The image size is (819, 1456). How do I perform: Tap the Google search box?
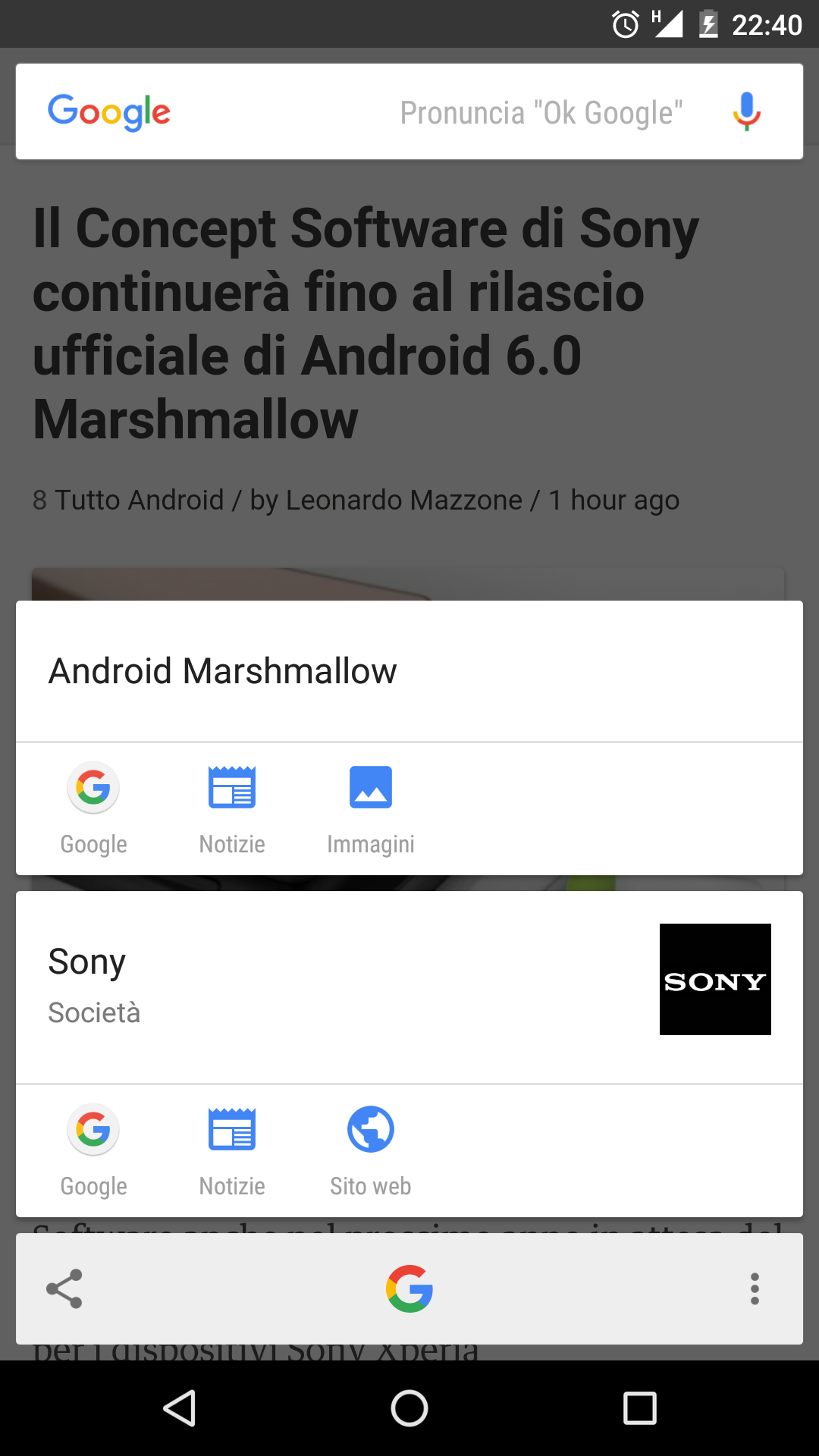click(x=409, y=111)
